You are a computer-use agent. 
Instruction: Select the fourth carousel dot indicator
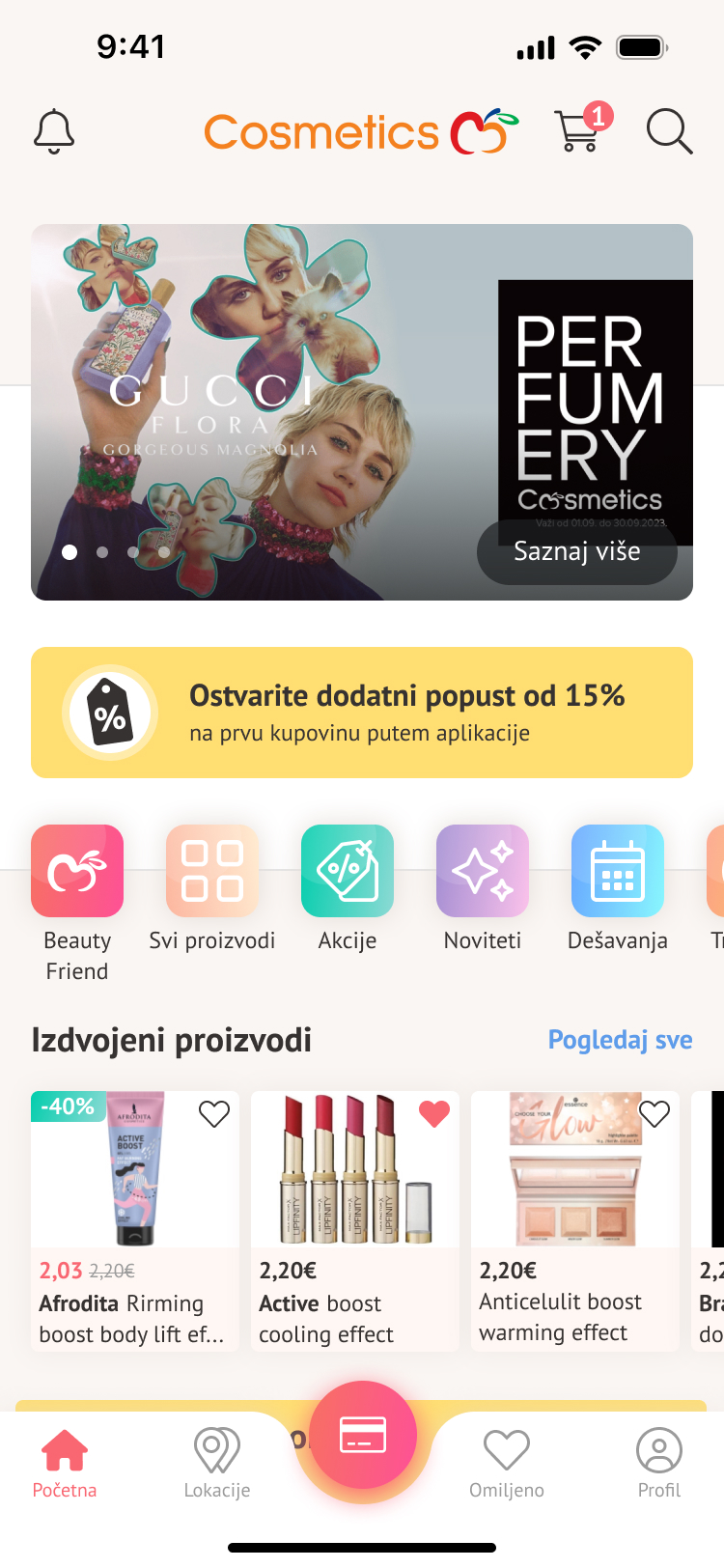click(166, 552)
